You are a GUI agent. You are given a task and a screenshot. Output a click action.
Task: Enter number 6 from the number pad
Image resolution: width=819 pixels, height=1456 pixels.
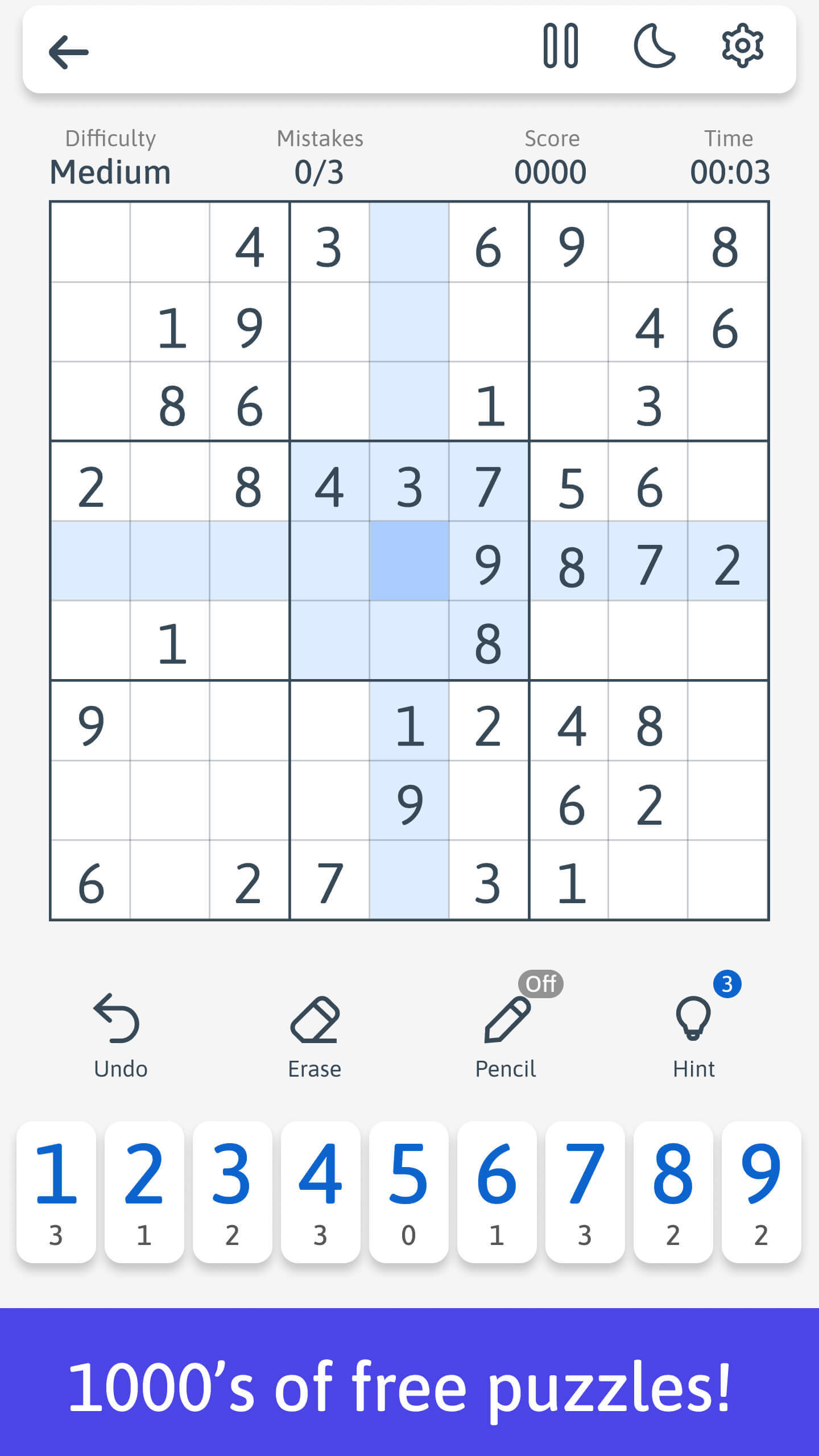[497, 1192]
